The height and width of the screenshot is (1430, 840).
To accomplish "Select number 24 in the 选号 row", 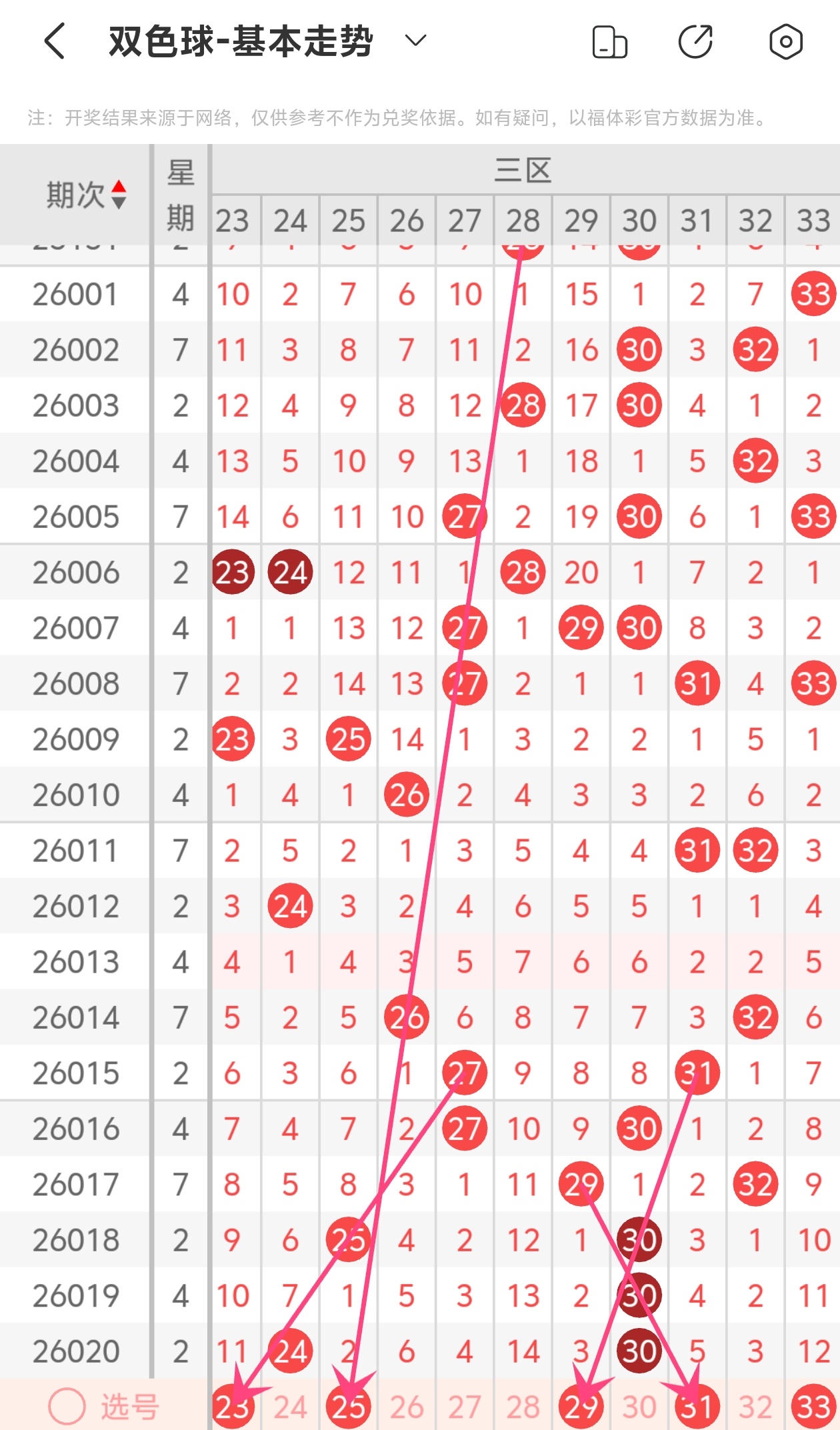I will [x=290, y=1407].
